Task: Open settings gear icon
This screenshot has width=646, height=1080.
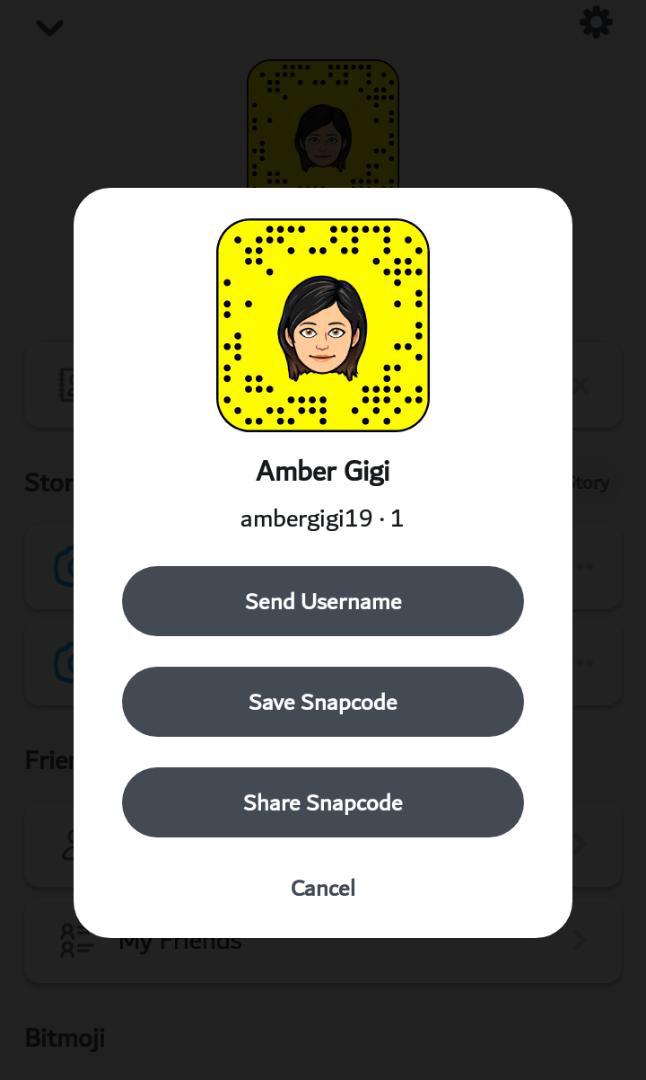Action: pos(596,22)
